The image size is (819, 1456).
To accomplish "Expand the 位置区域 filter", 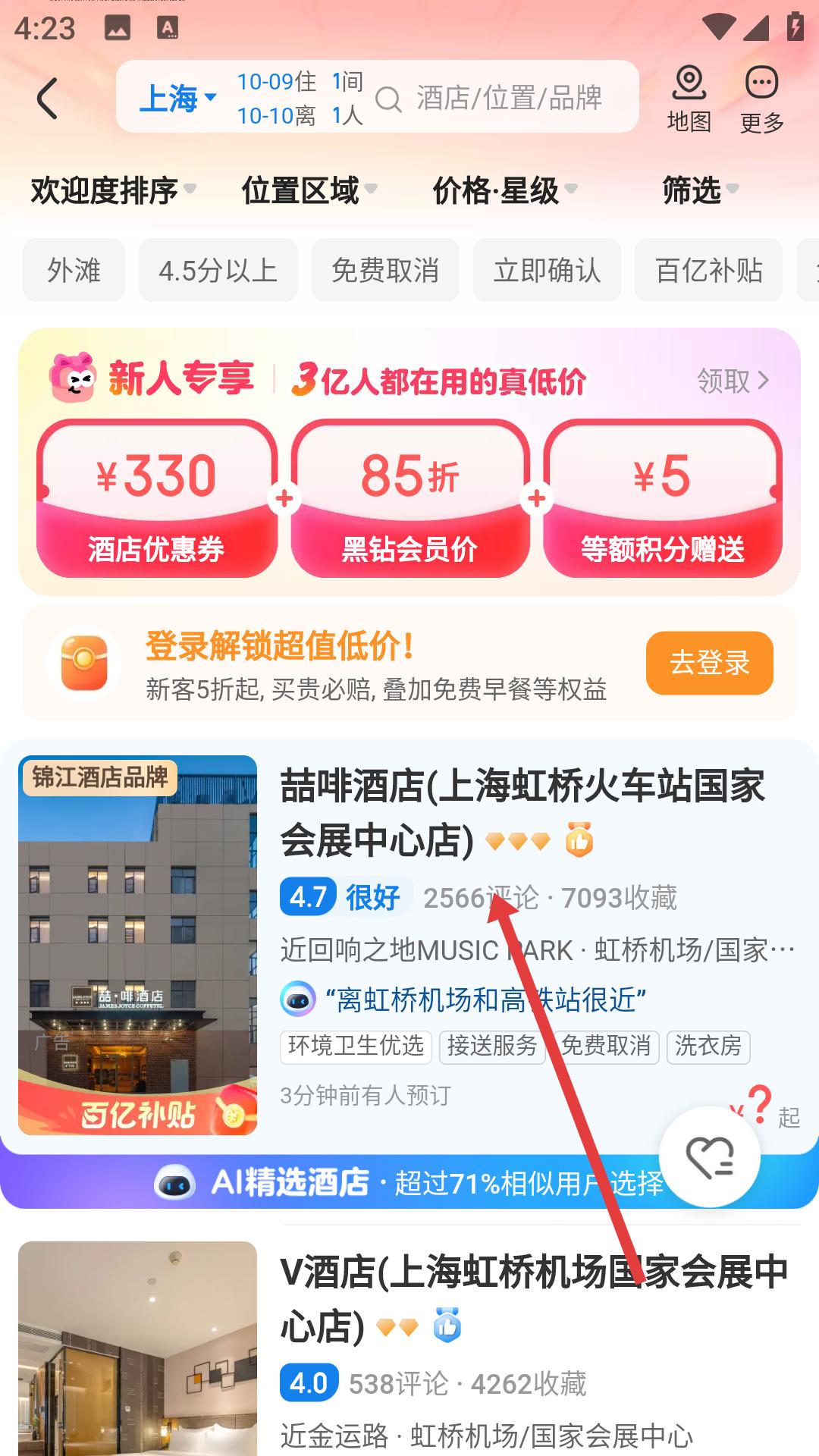I will [308, 190].
